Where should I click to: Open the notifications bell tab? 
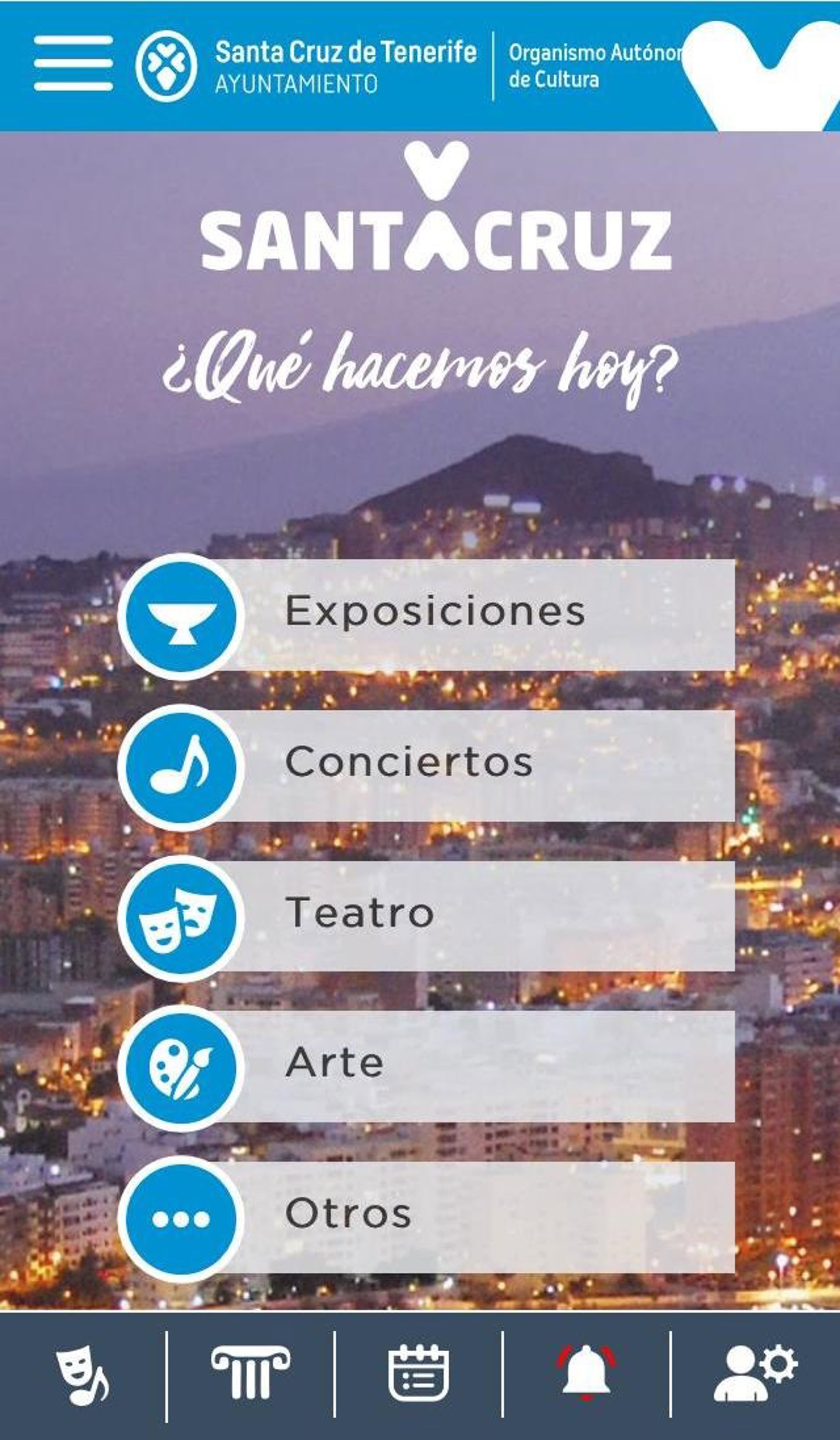(x=586, y=1373)
